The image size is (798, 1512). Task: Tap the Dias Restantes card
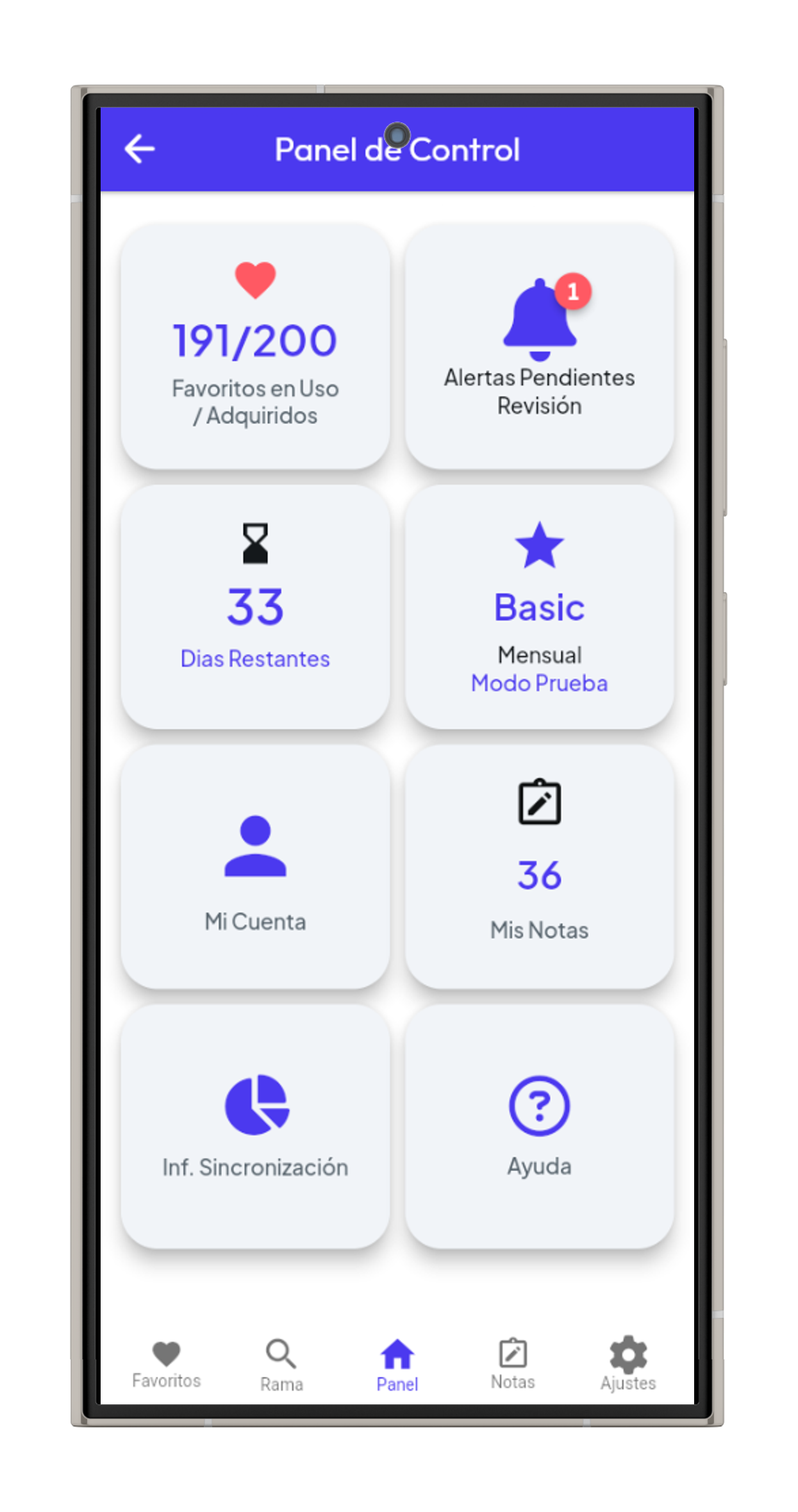(255, 606)
